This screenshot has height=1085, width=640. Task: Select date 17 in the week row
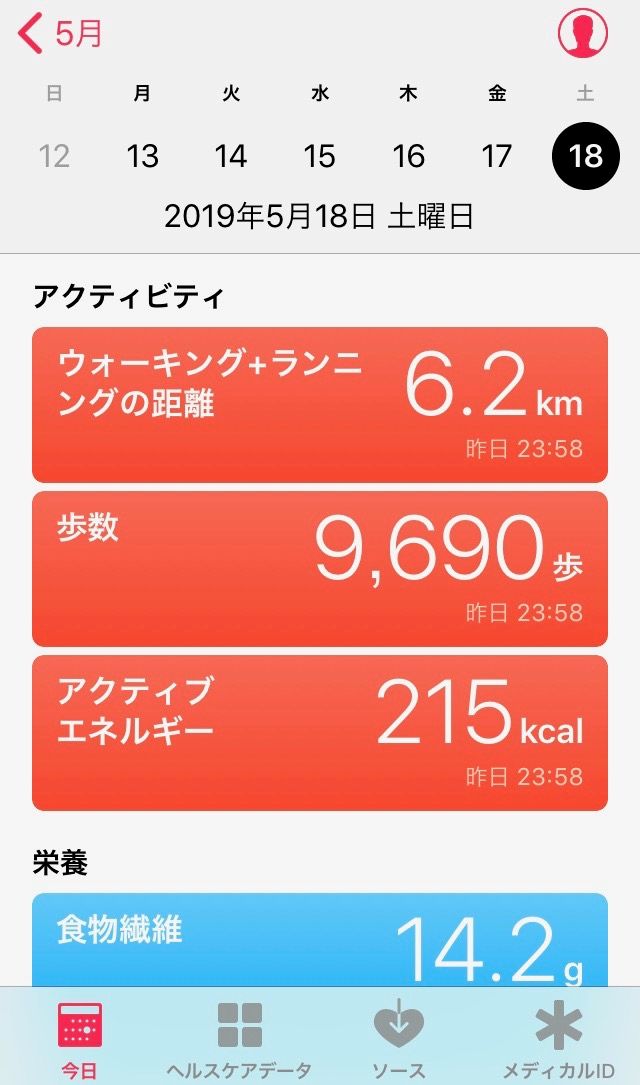point(497,156)
